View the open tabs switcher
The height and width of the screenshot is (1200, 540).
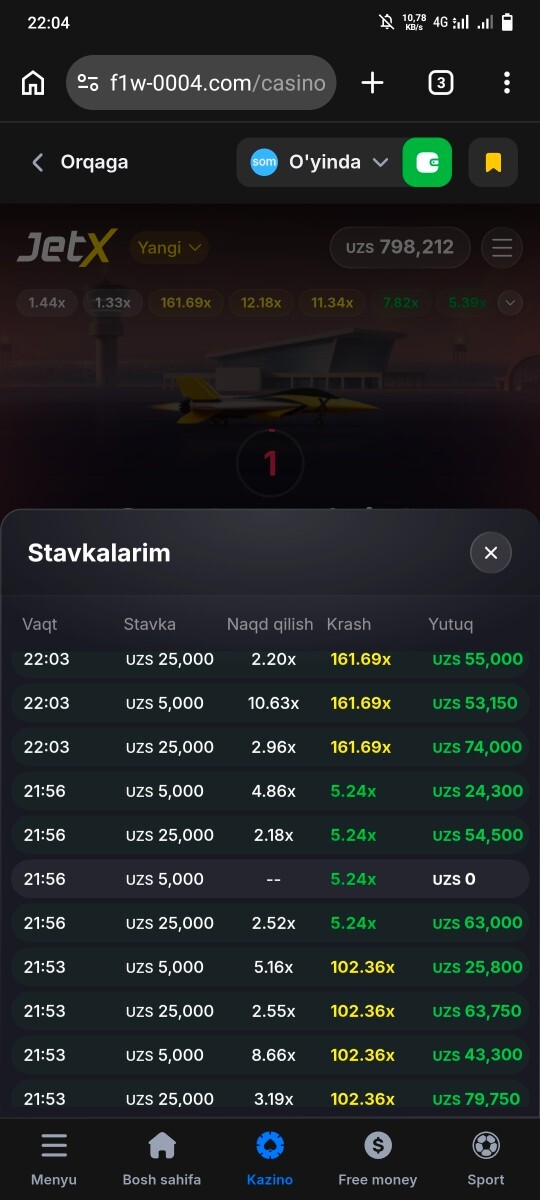coord(440,83)
